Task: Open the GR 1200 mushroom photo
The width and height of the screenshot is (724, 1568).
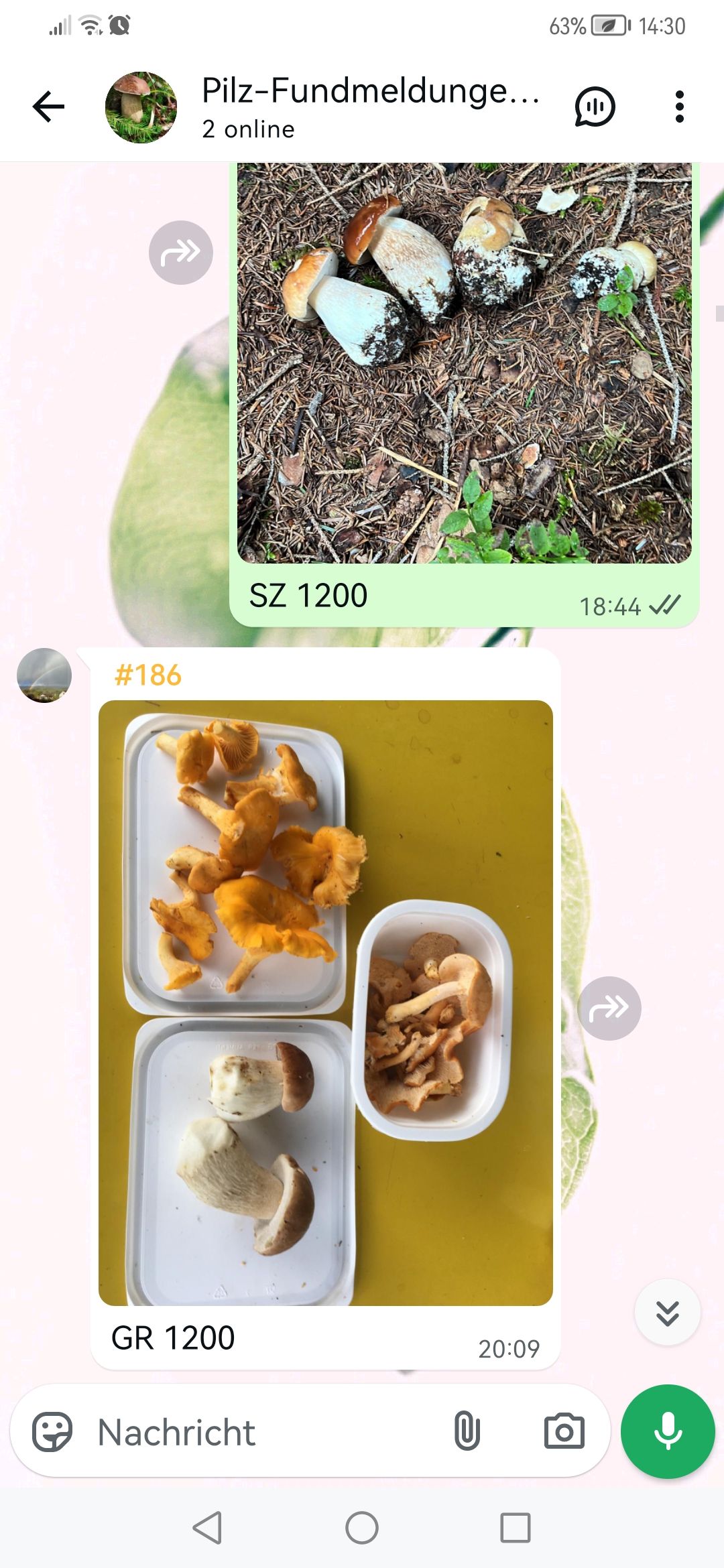Action: click(x=326, y=1002)
